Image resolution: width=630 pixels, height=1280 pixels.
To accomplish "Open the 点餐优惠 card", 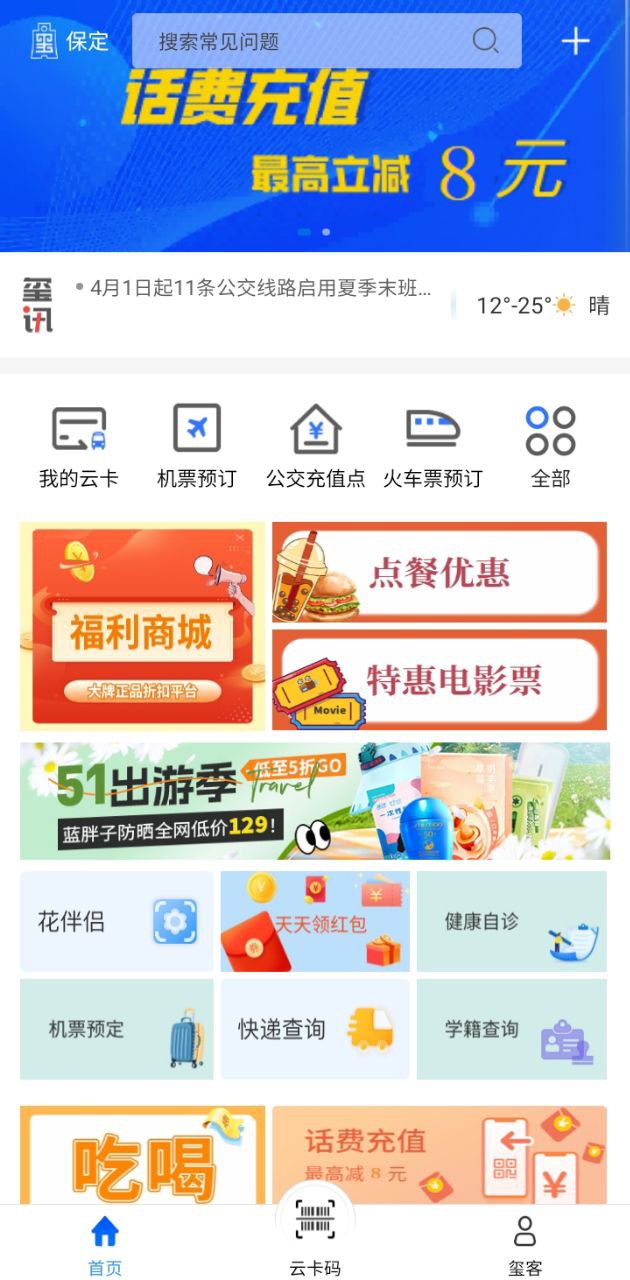I will point(440,572).
